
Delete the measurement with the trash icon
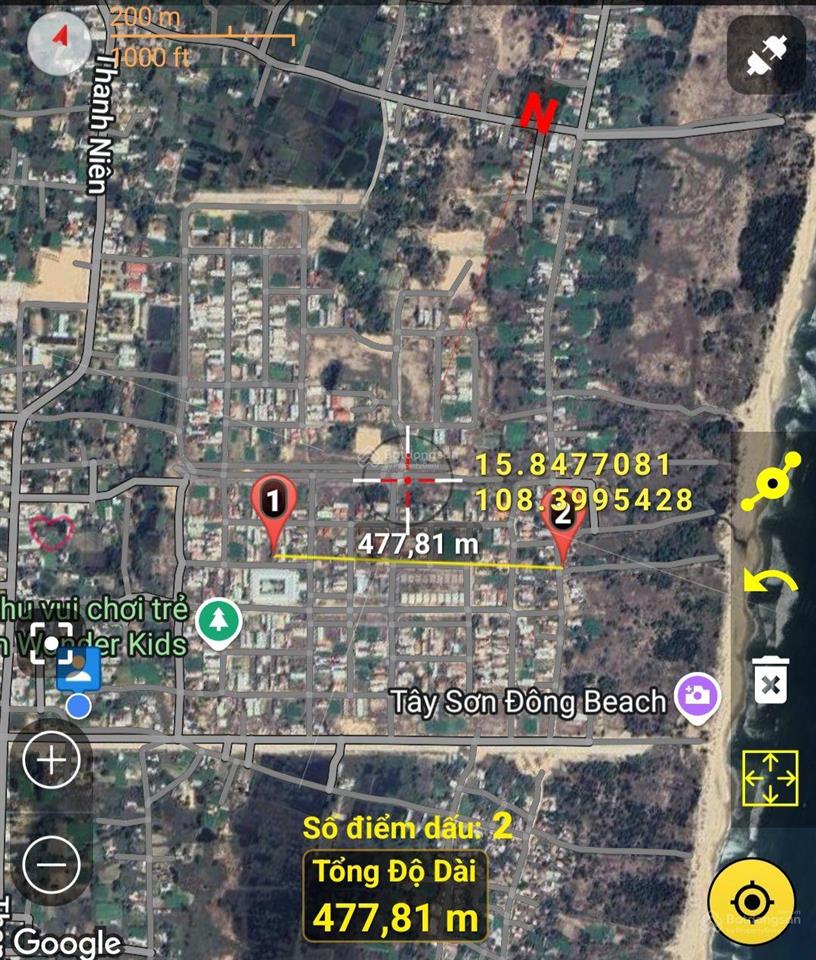[770, 681]
